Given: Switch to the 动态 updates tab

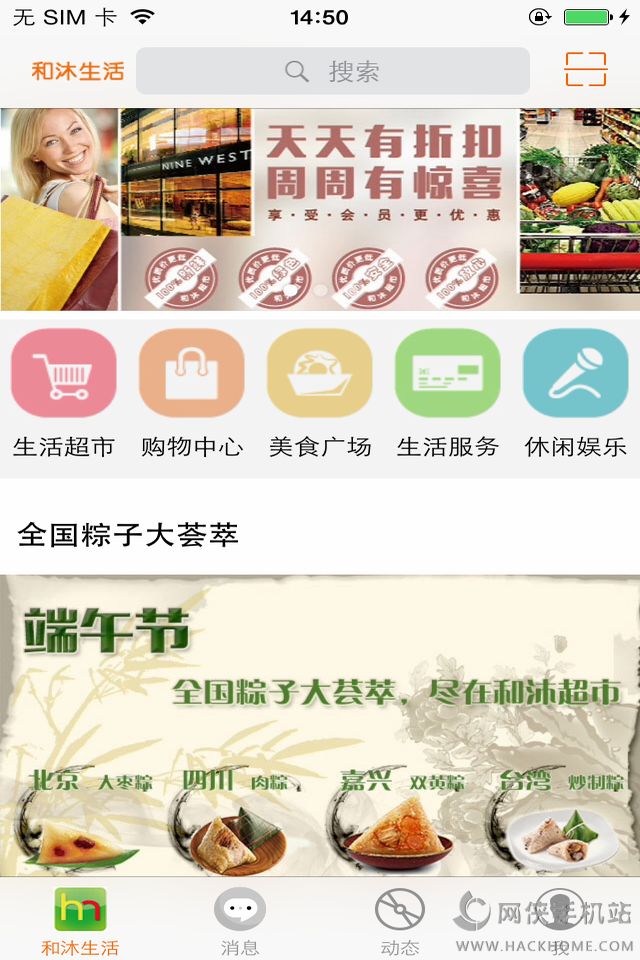Looking at the screenshot, I should (400, 922).
